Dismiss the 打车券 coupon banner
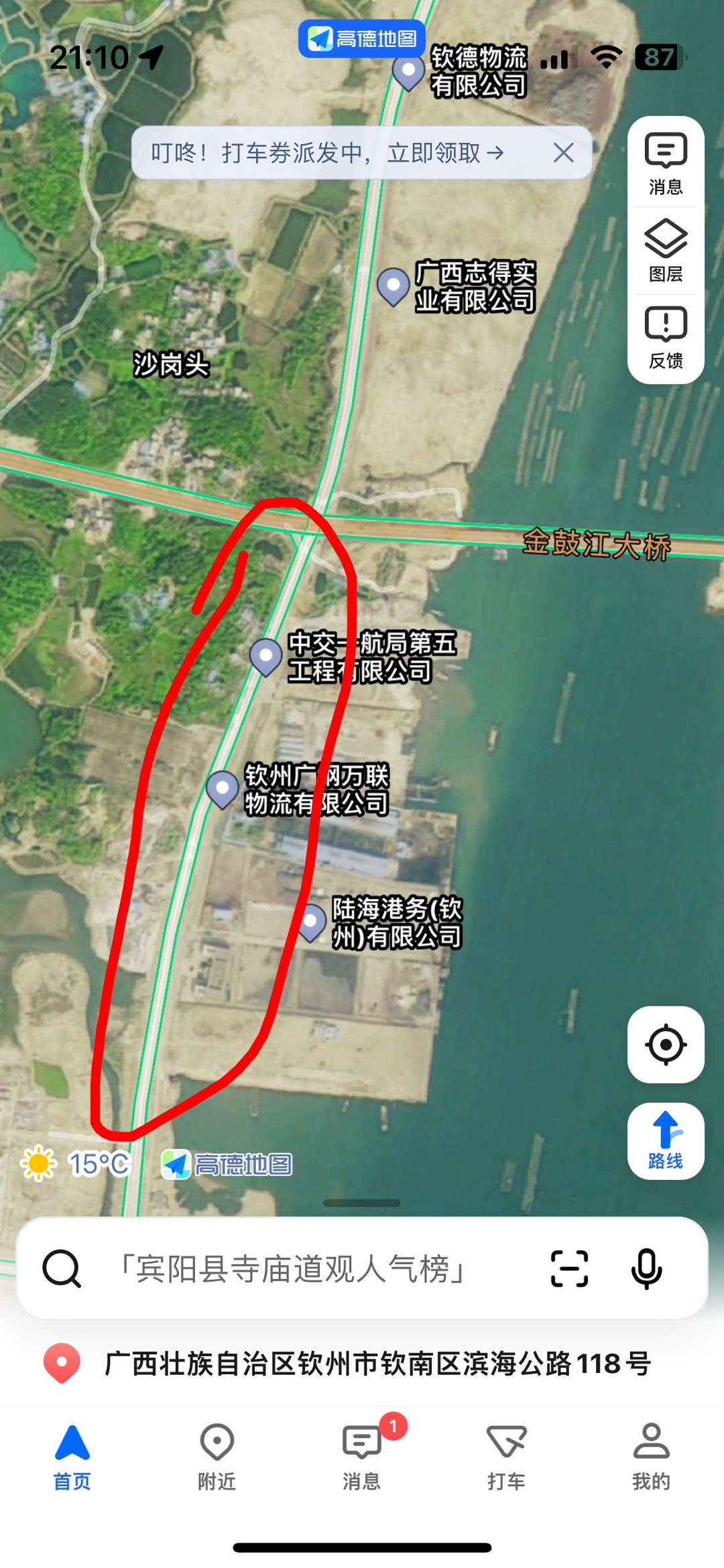The height and width of the screenshot is (1568, 724). [564, 153]
